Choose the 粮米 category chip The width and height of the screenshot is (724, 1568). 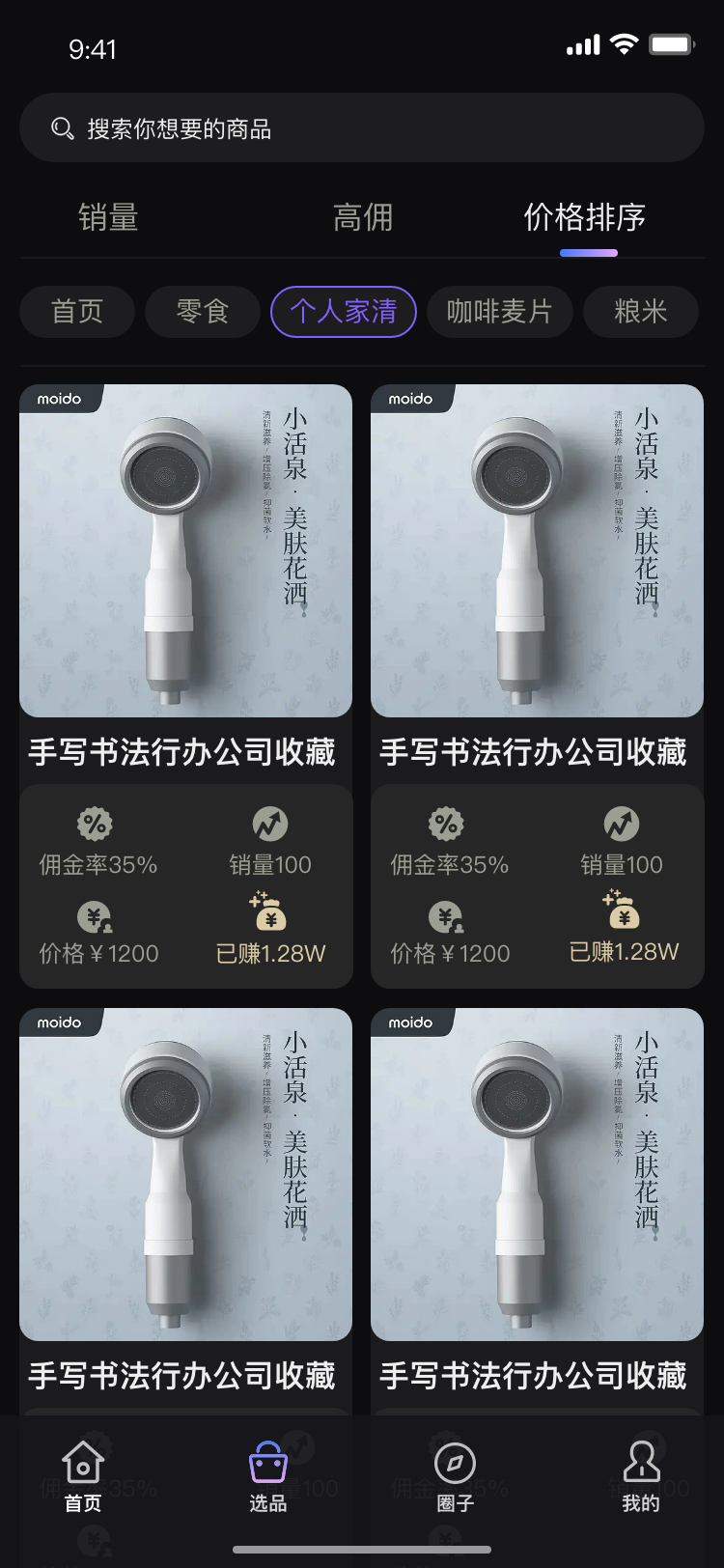[x=641, y=312]
